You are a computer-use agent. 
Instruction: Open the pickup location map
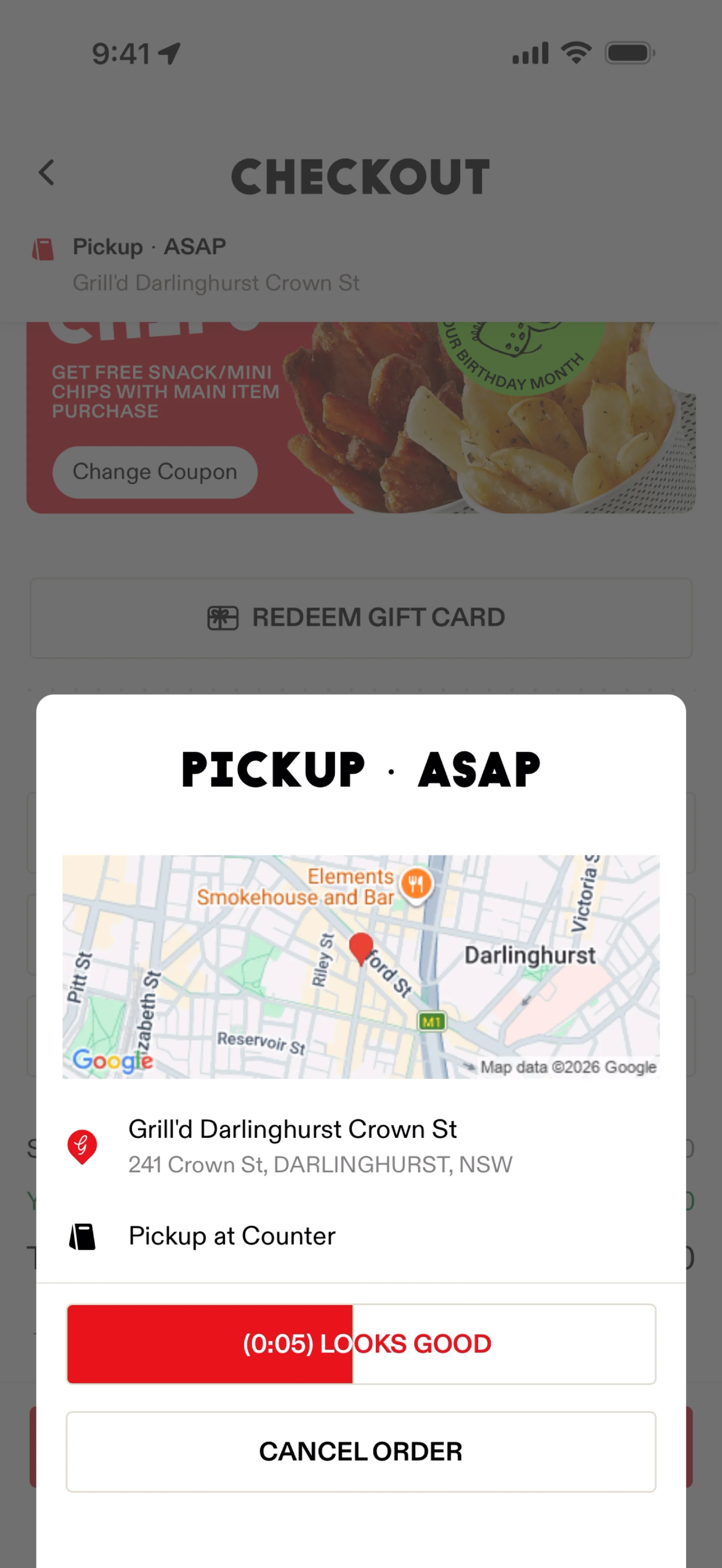pyautogui.click(x=361, y=967)
